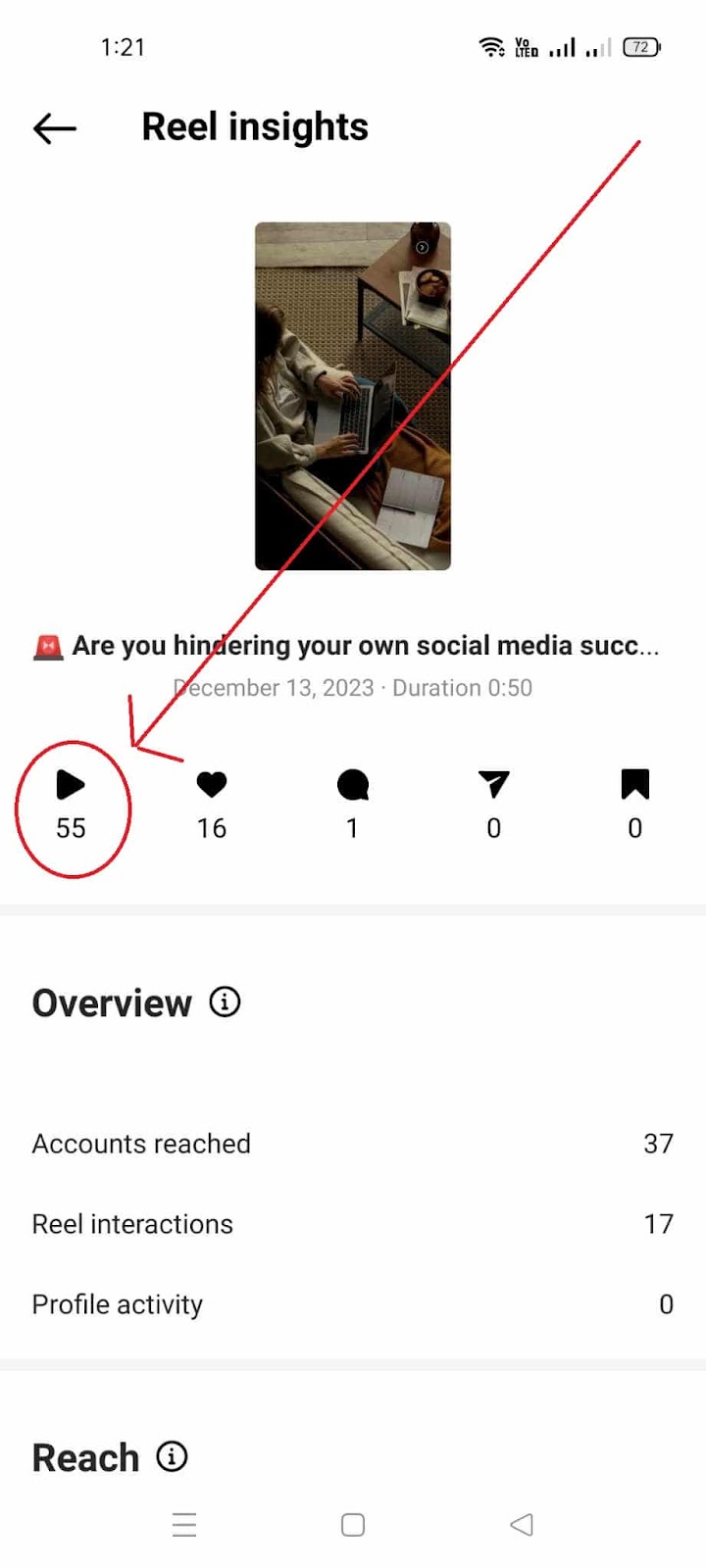Open the Overview info icon
The height and width of the screenshot is (1568, 706).
tap(224, 1002)
